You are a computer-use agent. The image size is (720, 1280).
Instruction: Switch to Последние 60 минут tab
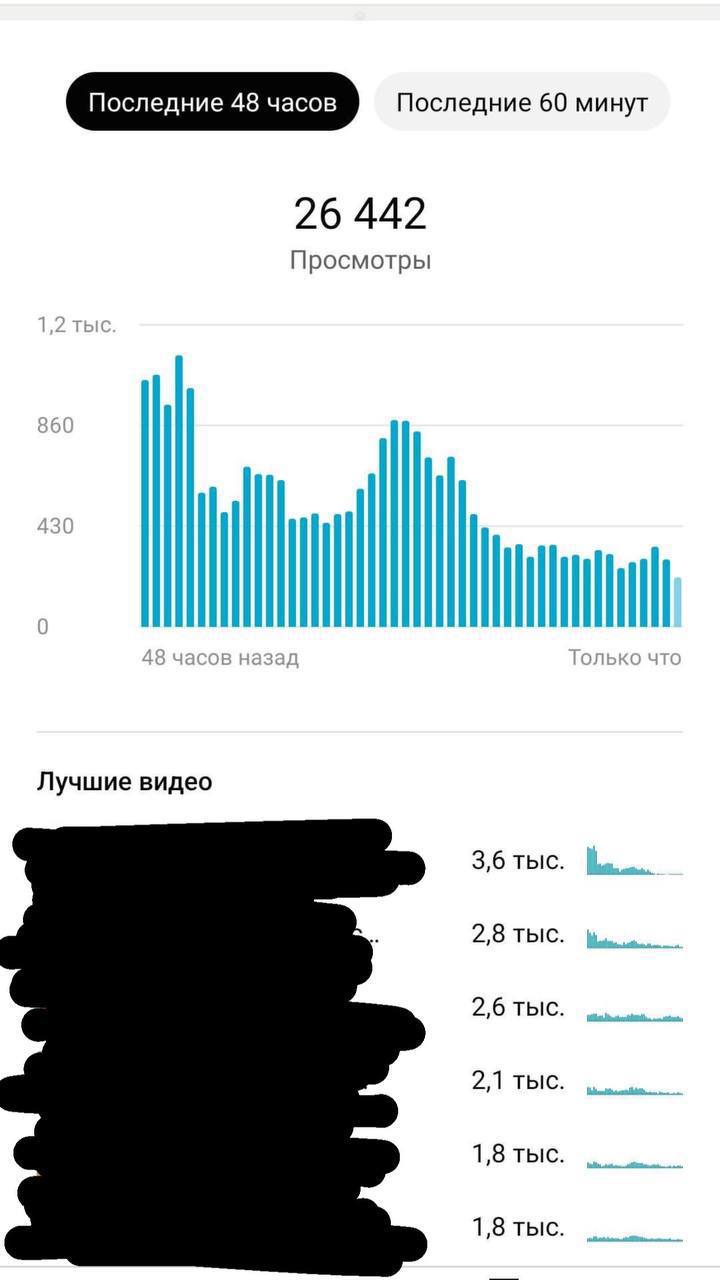(522, 102)
